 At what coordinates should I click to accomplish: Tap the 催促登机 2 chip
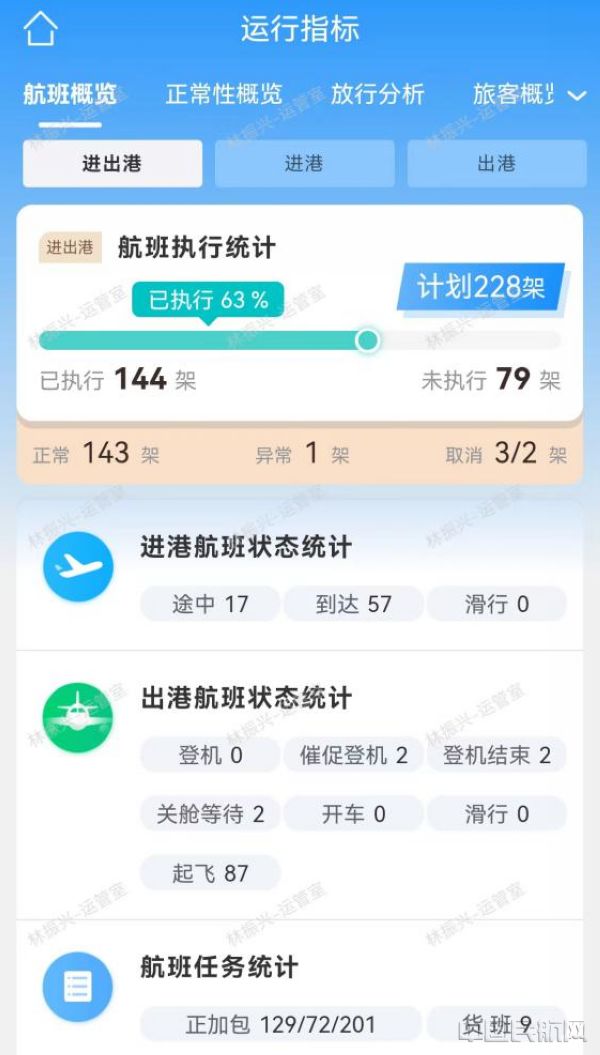[353, 755]
